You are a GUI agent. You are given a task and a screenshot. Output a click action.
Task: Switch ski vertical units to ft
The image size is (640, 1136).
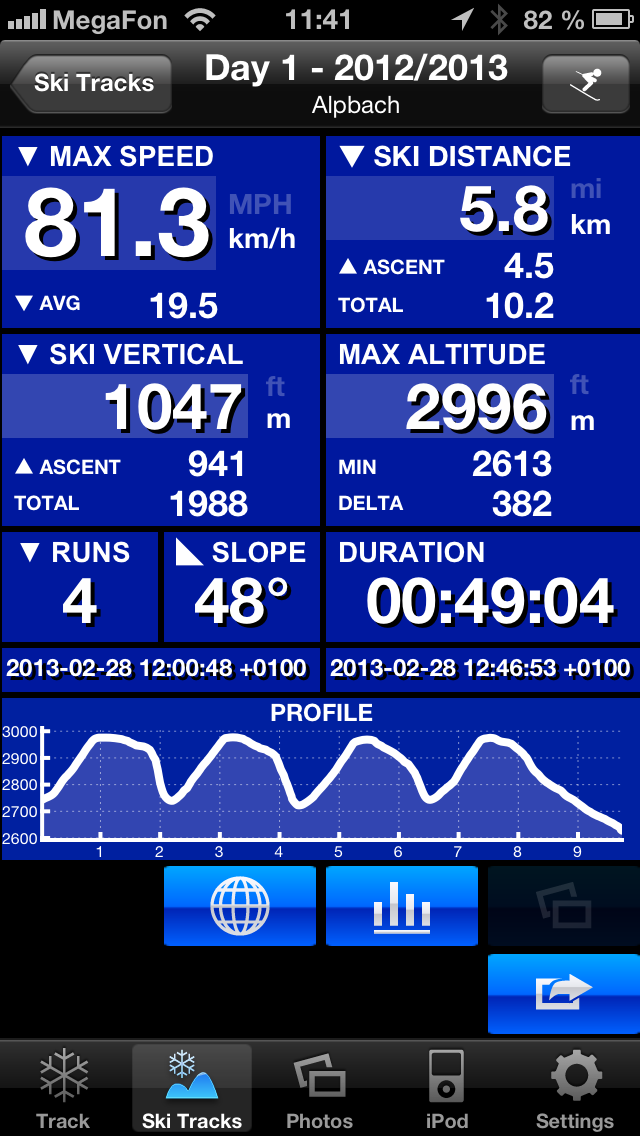[275, 387]
